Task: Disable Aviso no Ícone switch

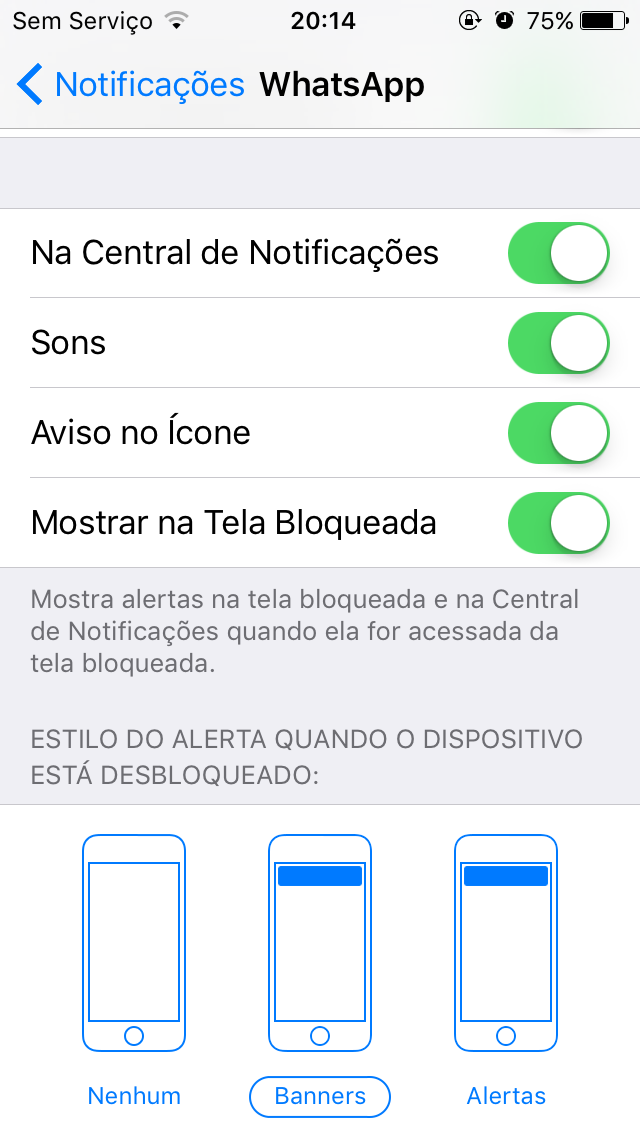Action: [559, 433]
